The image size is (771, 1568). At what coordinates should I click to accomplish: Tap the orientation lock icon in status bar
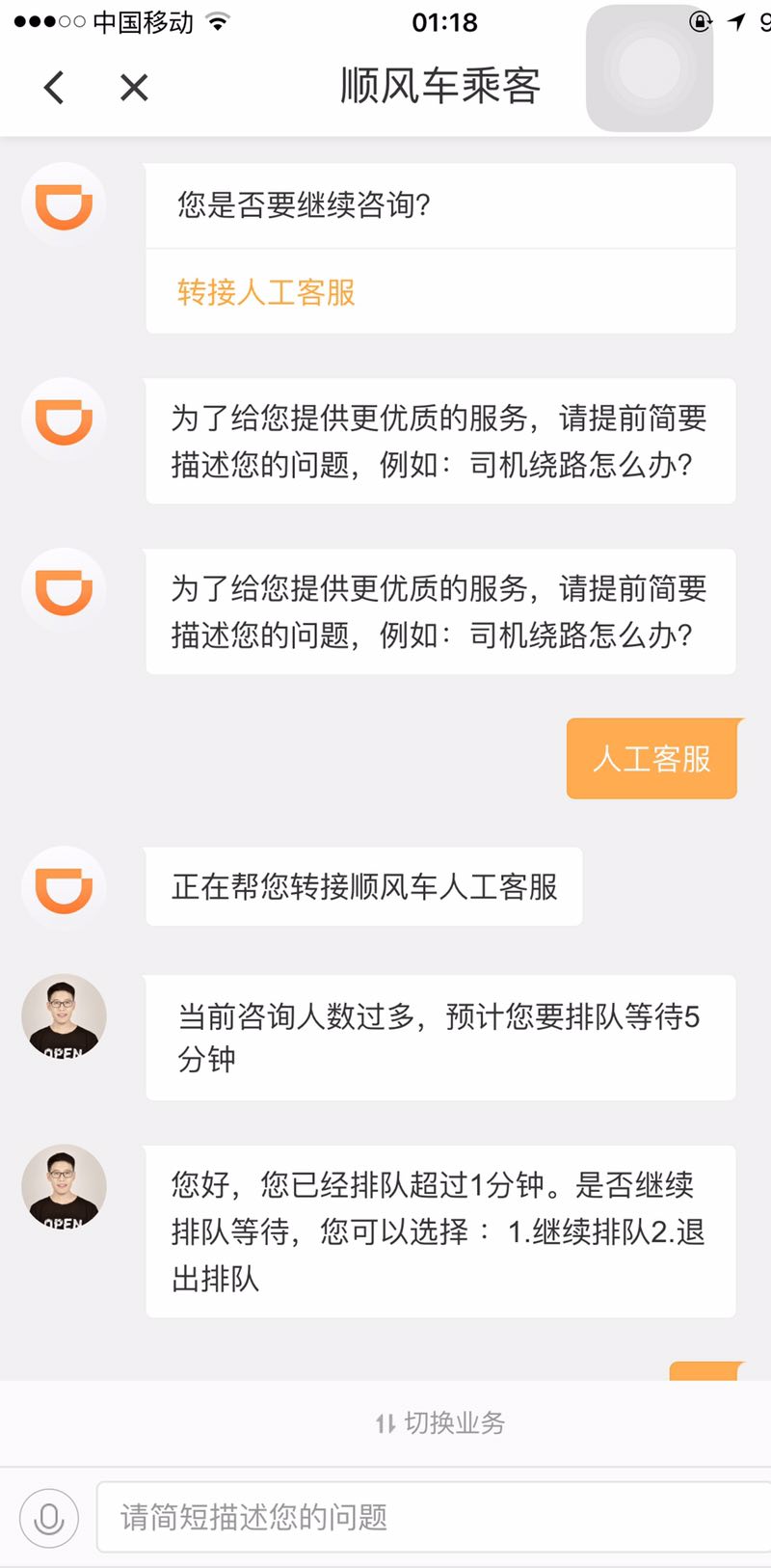[x=699, y=21]
